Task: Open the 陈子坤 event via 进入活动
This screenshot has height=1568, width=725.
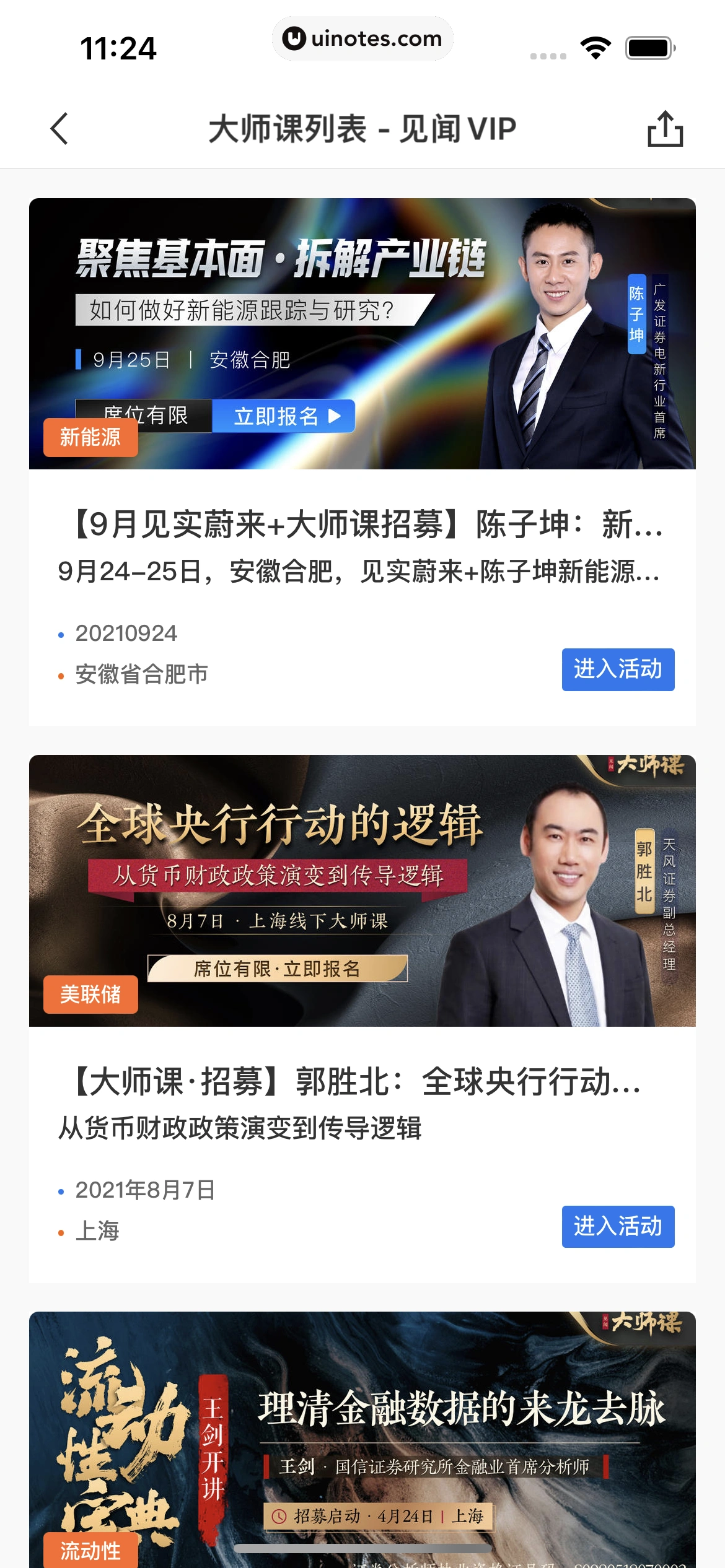Action: tap(617, 669)
